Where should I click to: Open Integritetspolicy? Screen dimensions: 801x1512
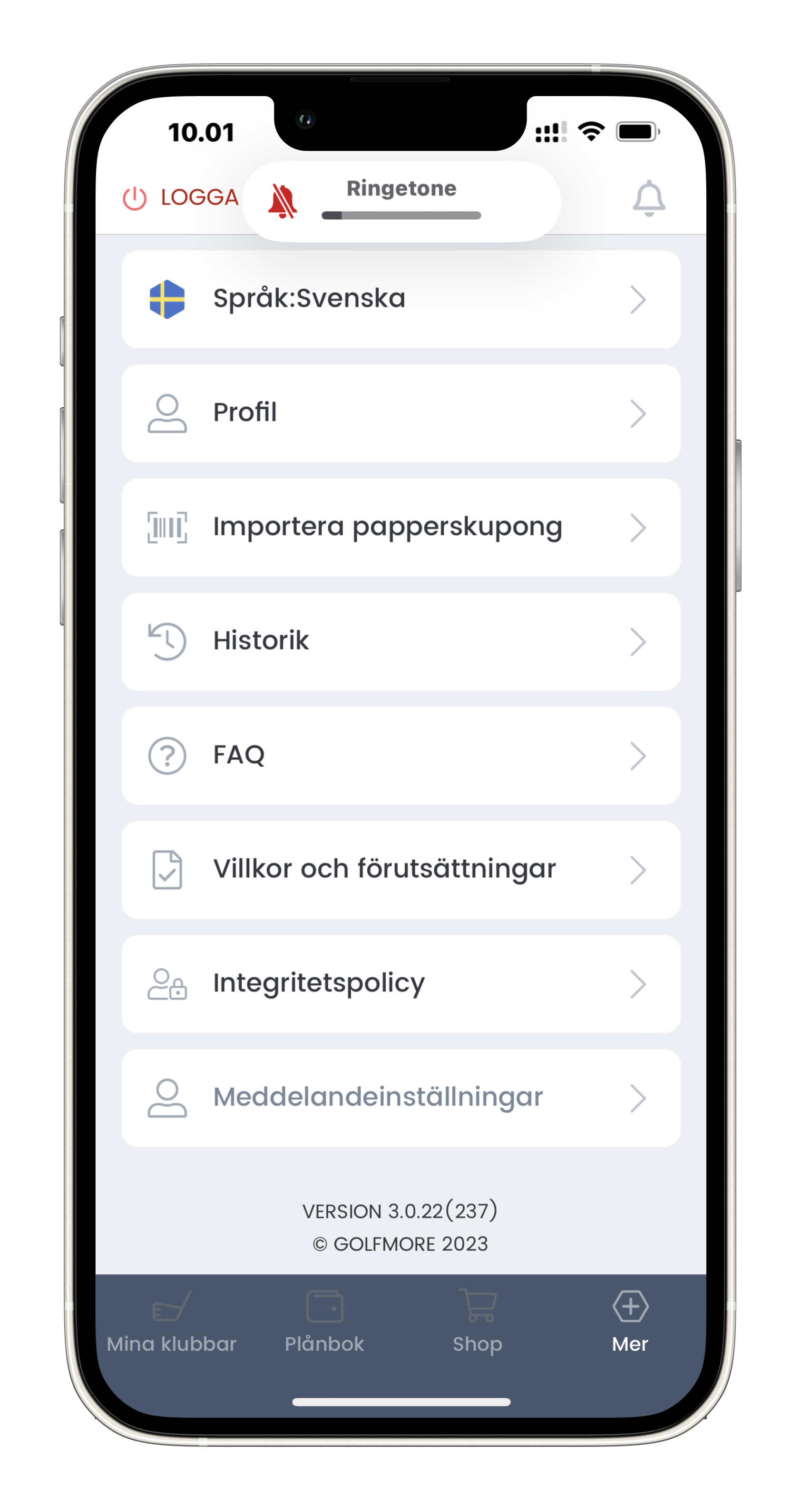[x=401, y=983]
